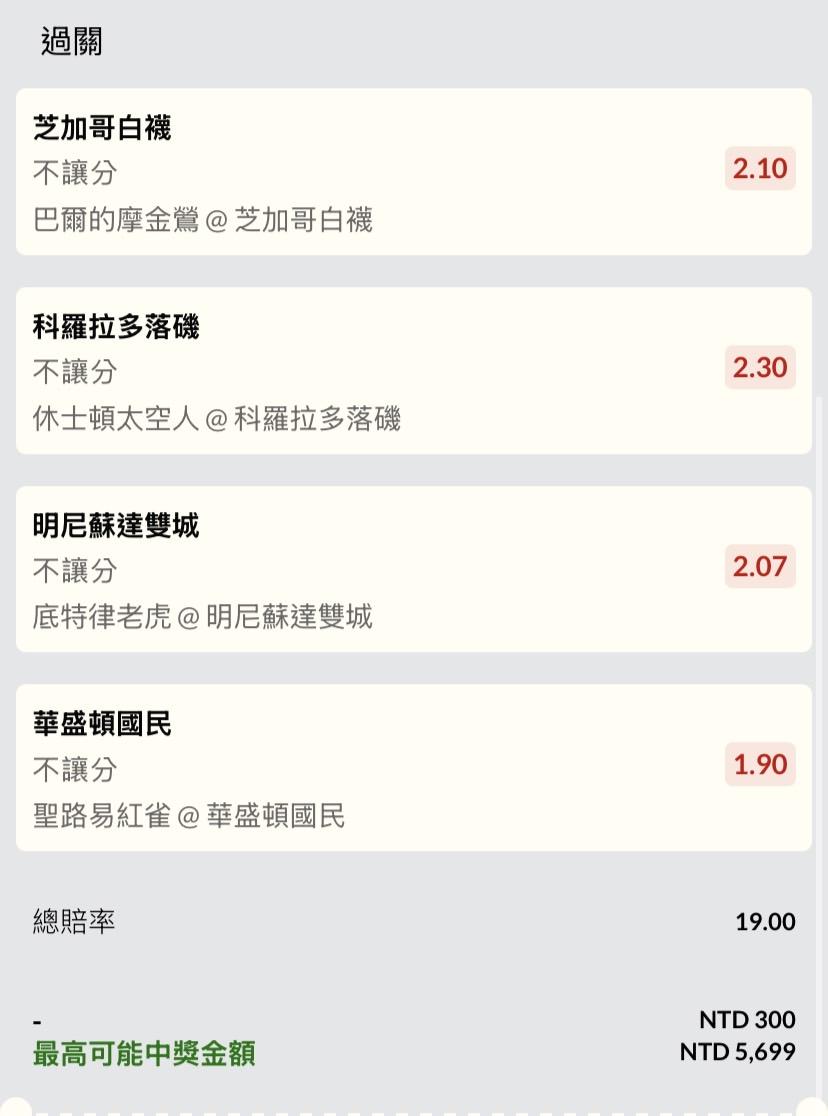828x1116 pixels.
Task: Select the 明尼蘇達雙城 bet selection card
Action: [413, 569]
